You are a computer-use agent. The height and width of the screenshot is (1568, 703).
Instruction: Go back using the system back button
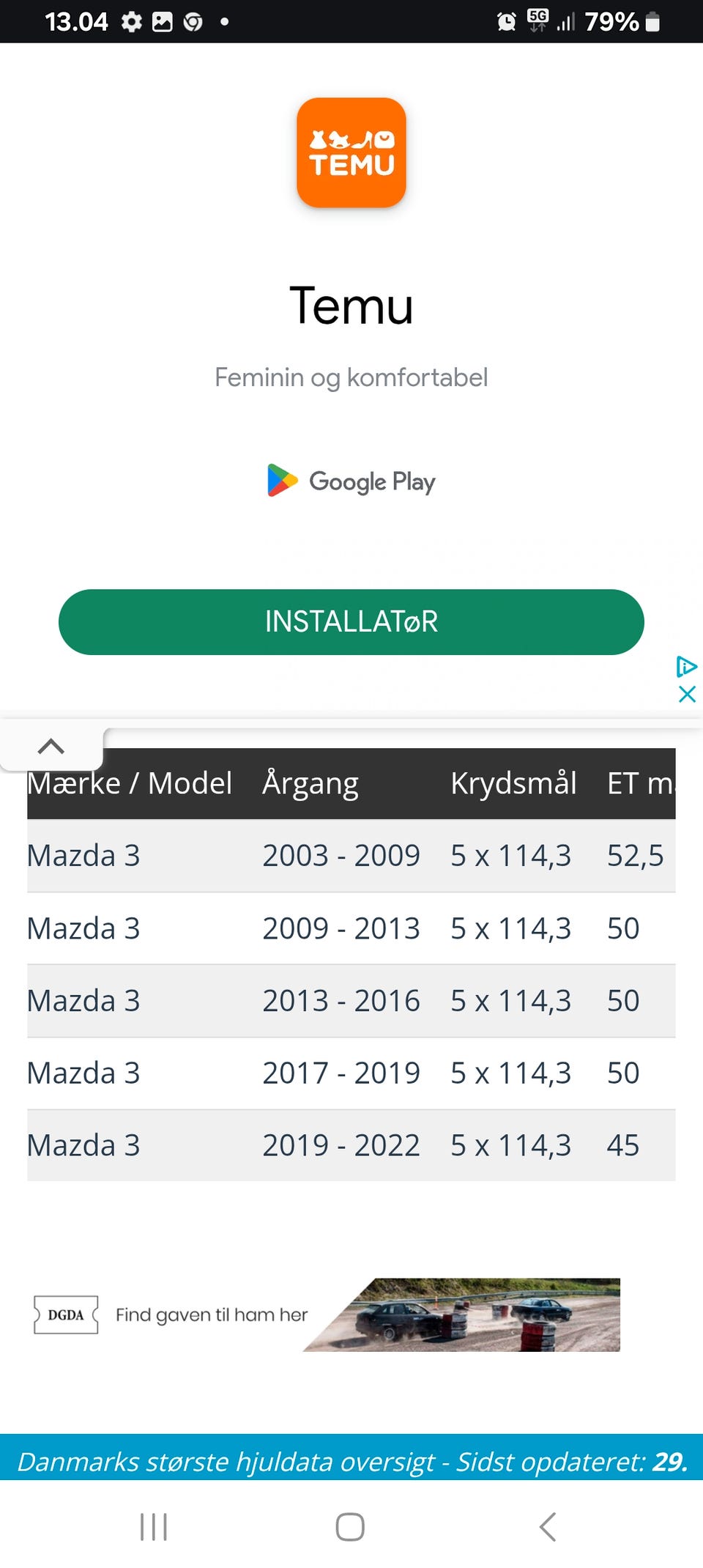click(x=548, y=1527)
